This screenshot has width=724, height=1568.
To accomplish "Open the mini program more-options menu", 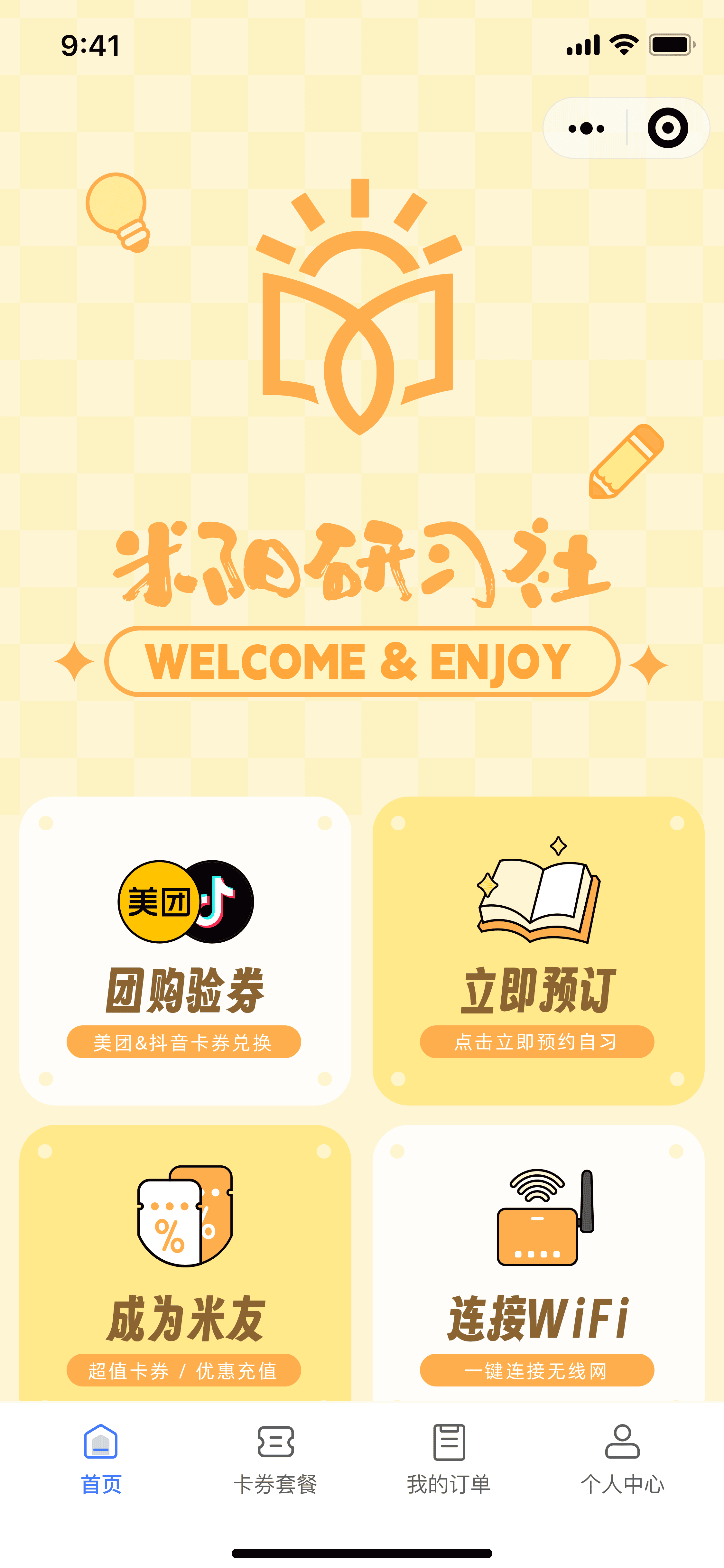I will (586, 128).
